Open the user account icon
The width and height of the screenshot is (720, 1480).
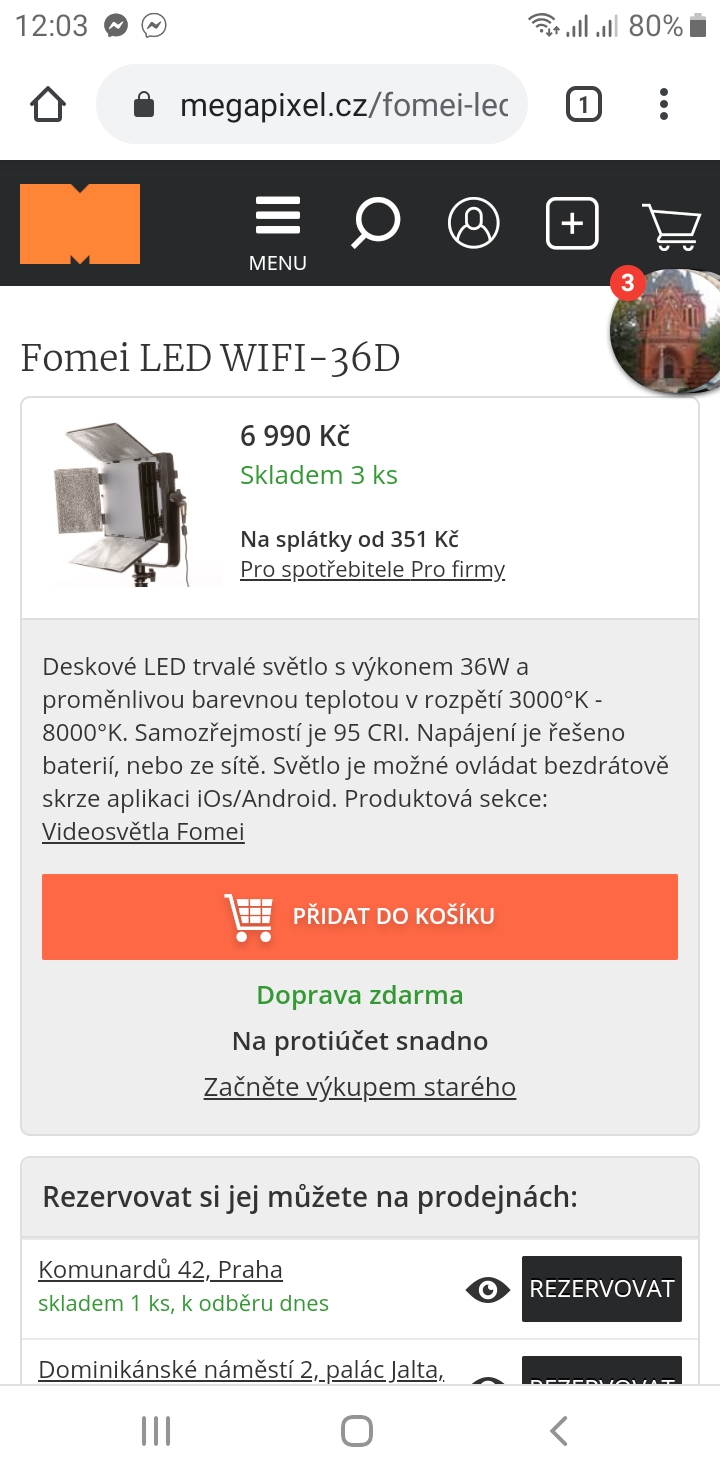click(x=473, y=223)
